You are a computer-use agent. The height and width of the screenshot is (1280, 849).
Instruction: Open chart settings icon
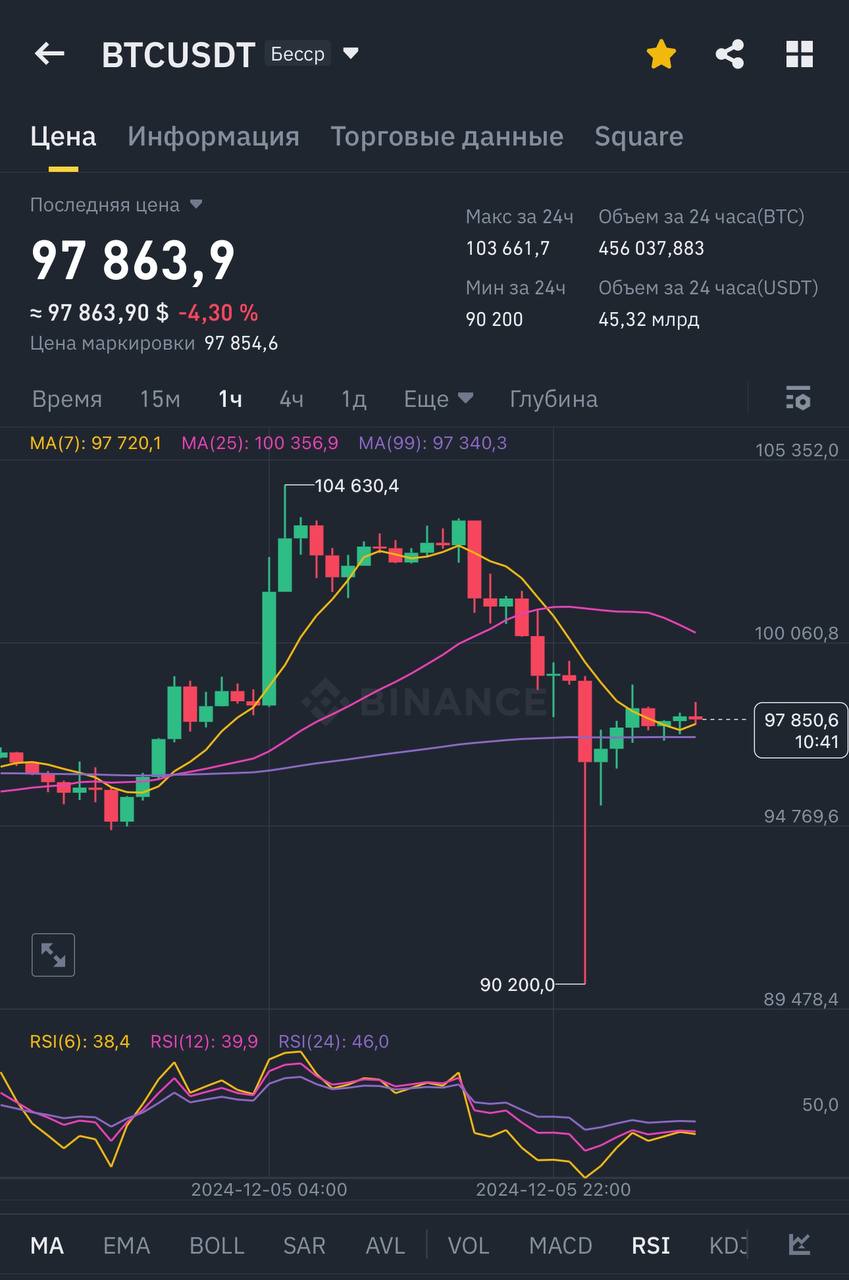(x=797, y=398)
